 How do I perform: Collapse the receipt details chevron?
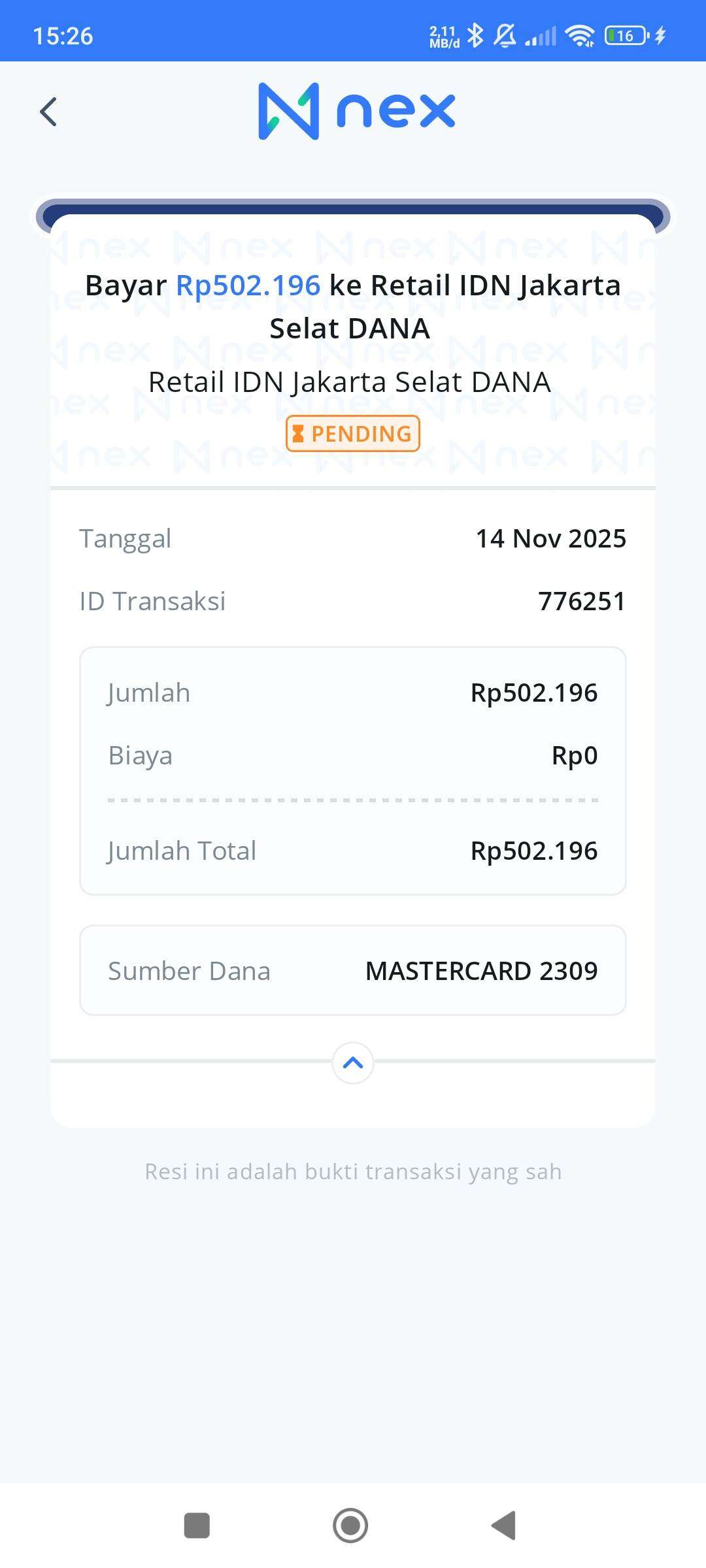(x=353, y=1063)
